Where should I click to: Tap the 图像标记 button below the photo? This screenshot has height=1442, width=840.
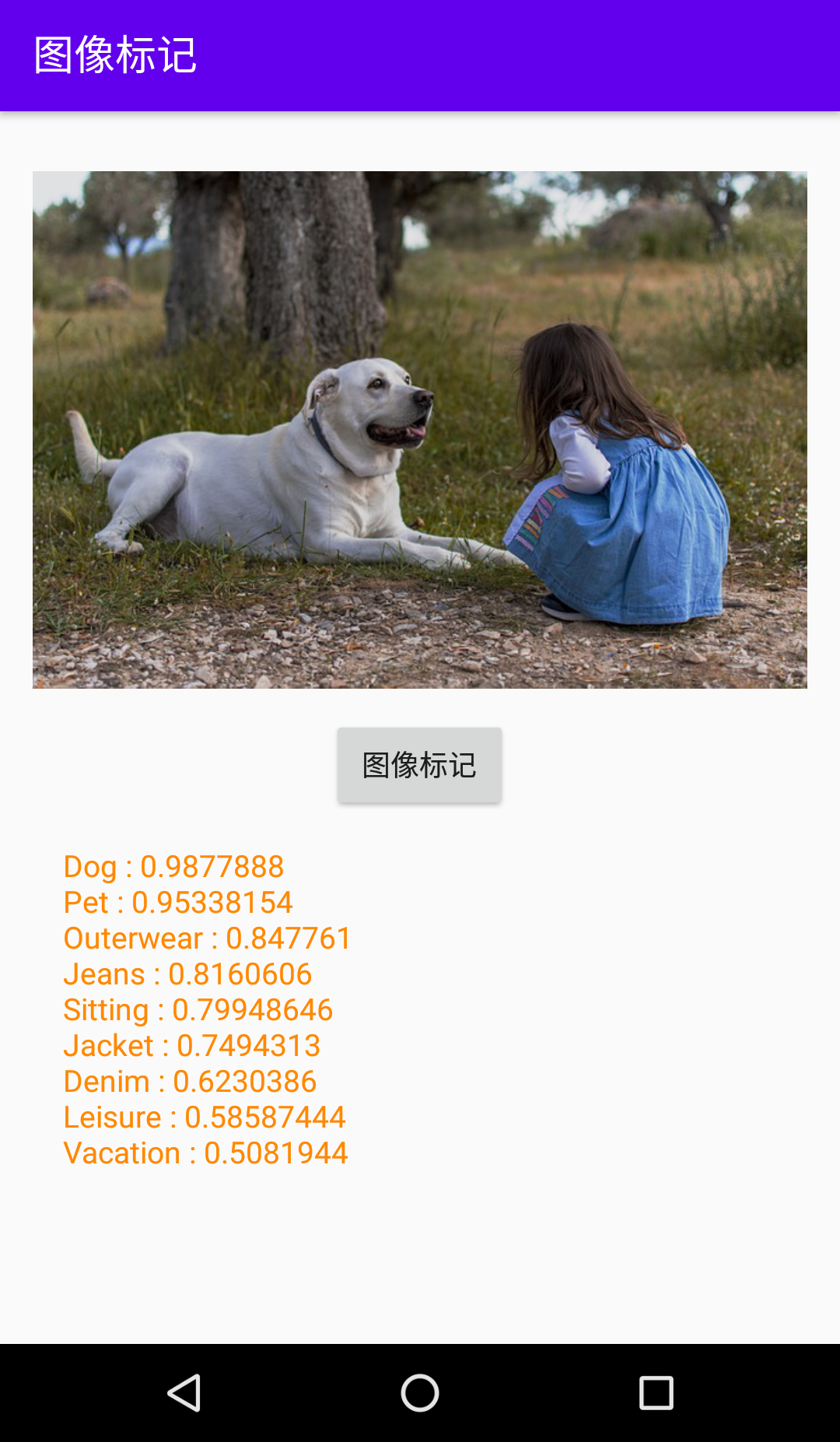point(419,765)
